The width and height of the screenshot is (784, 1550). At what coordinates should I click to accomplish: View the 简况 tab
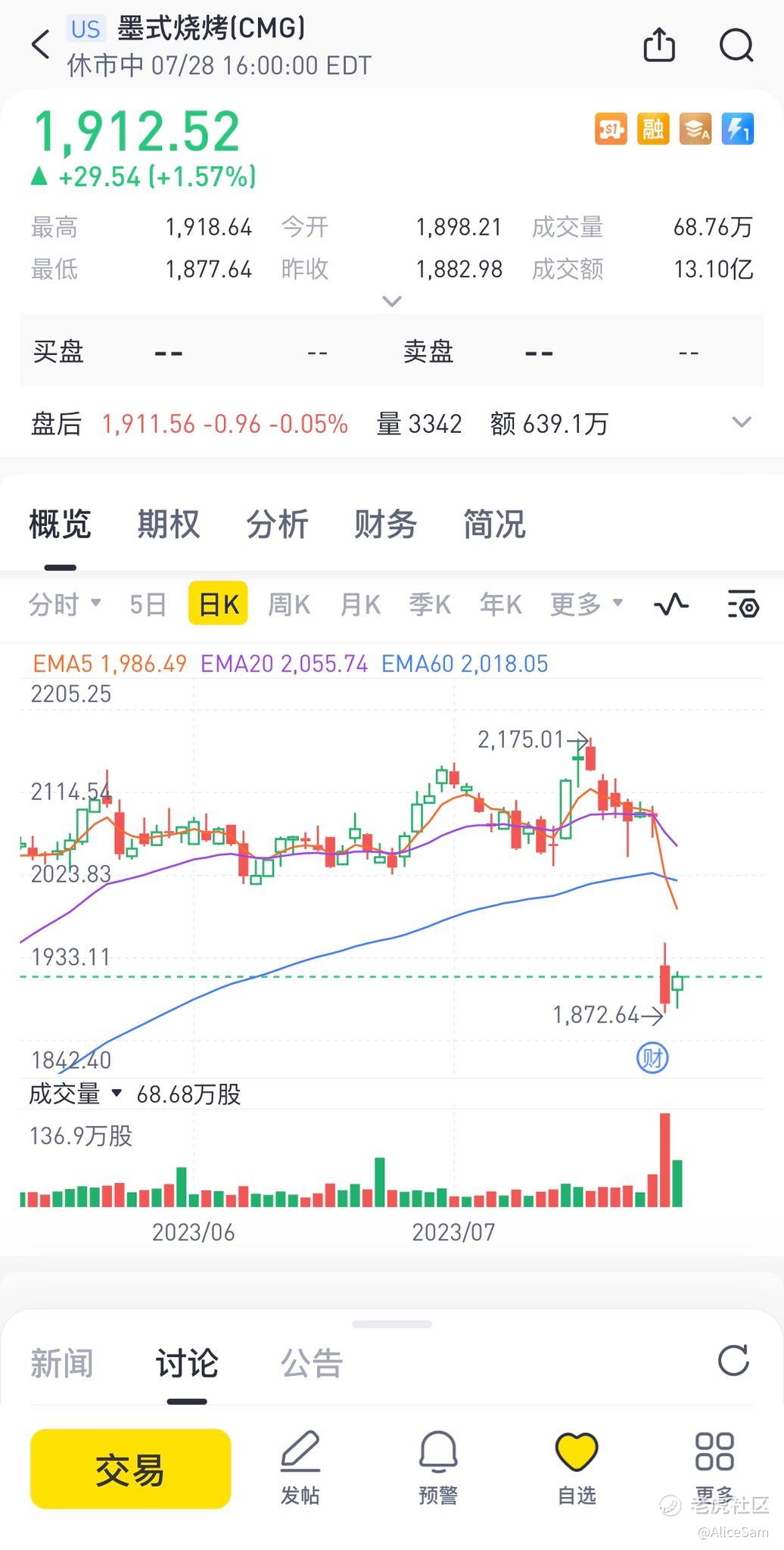click(494, 524)
